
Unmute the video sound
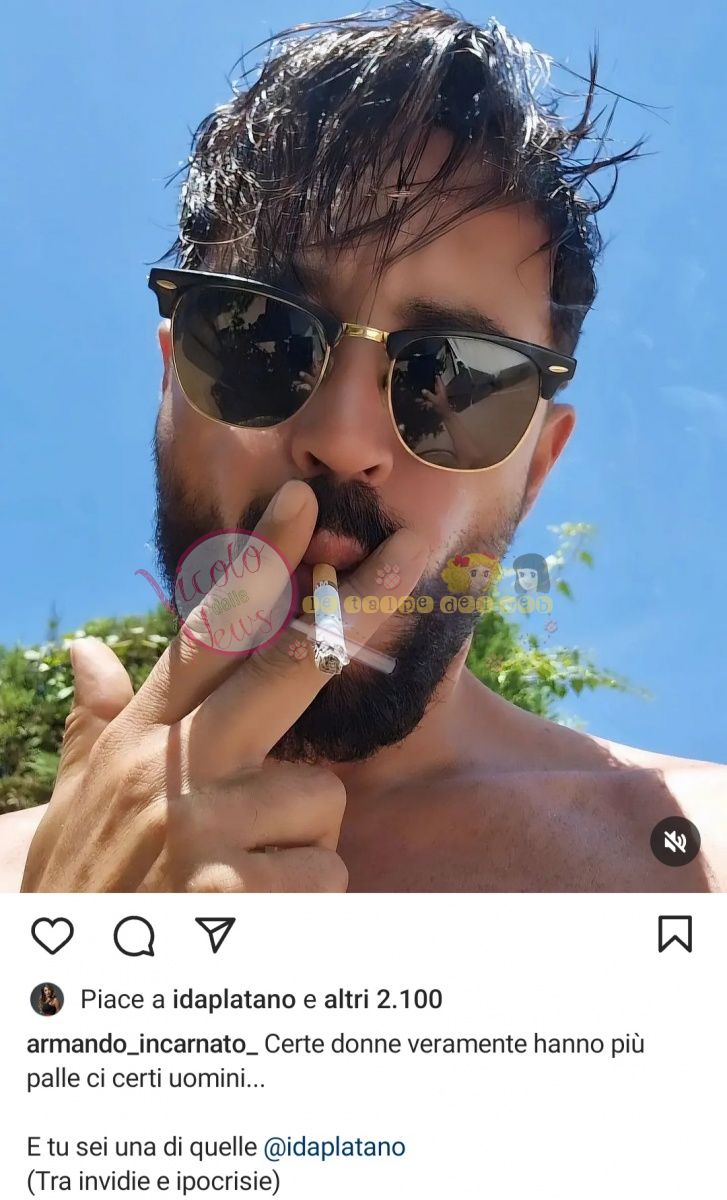[x=675, y=842]
